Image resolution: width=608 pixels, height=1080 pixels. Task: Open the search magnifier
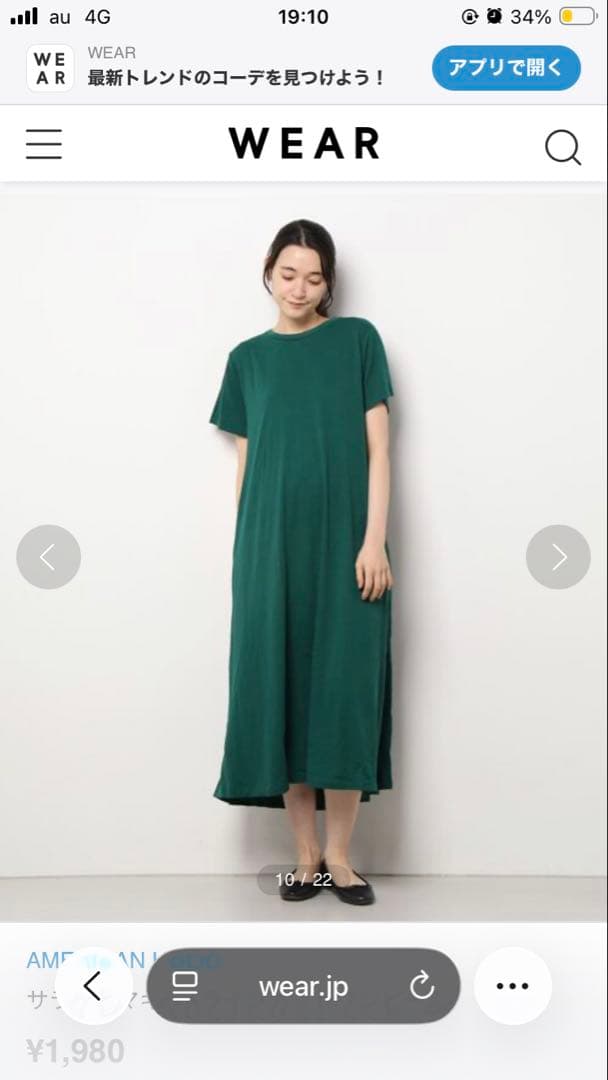pos(562,147)
